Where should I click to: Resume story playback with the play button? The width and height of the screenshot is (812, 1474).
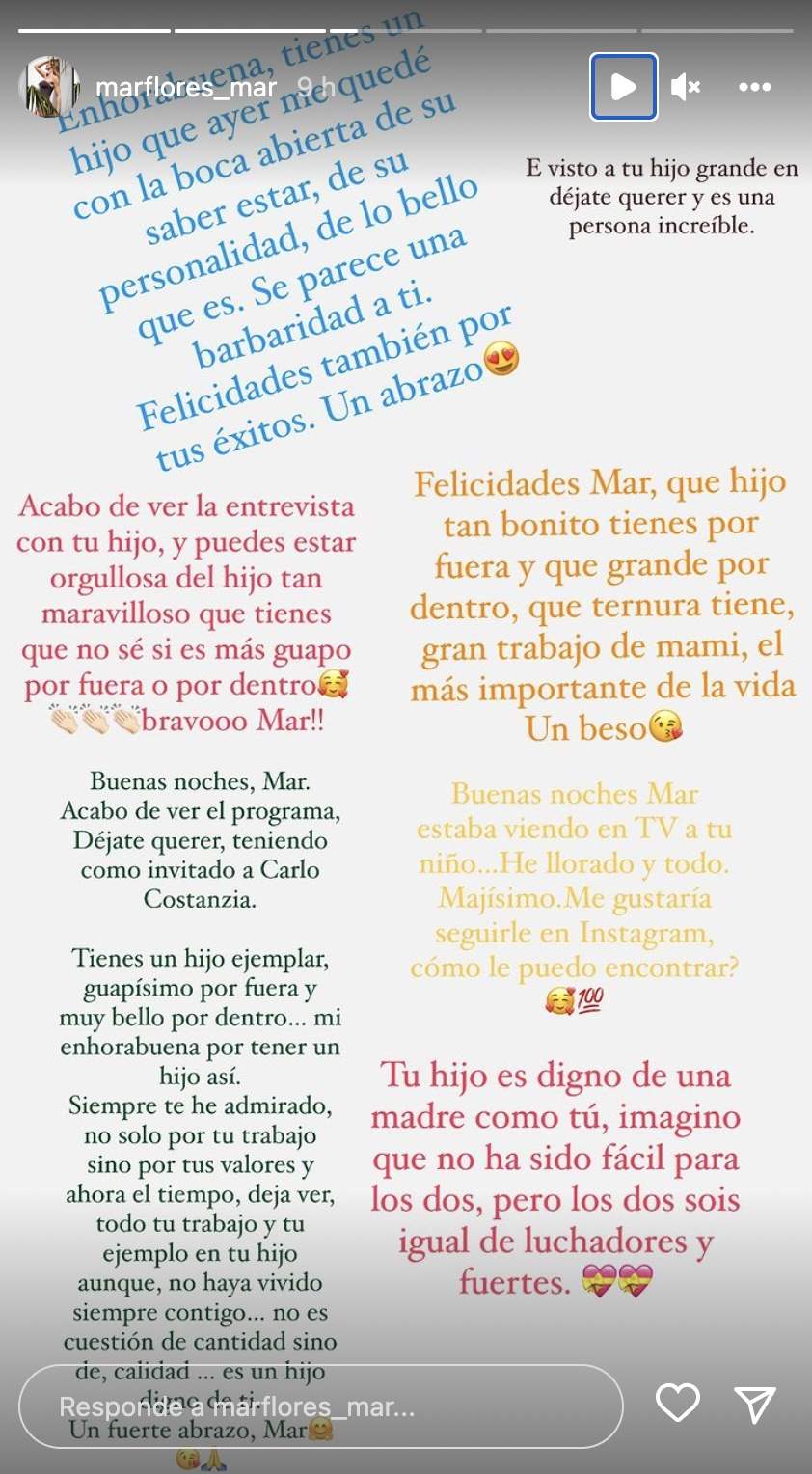623,86
